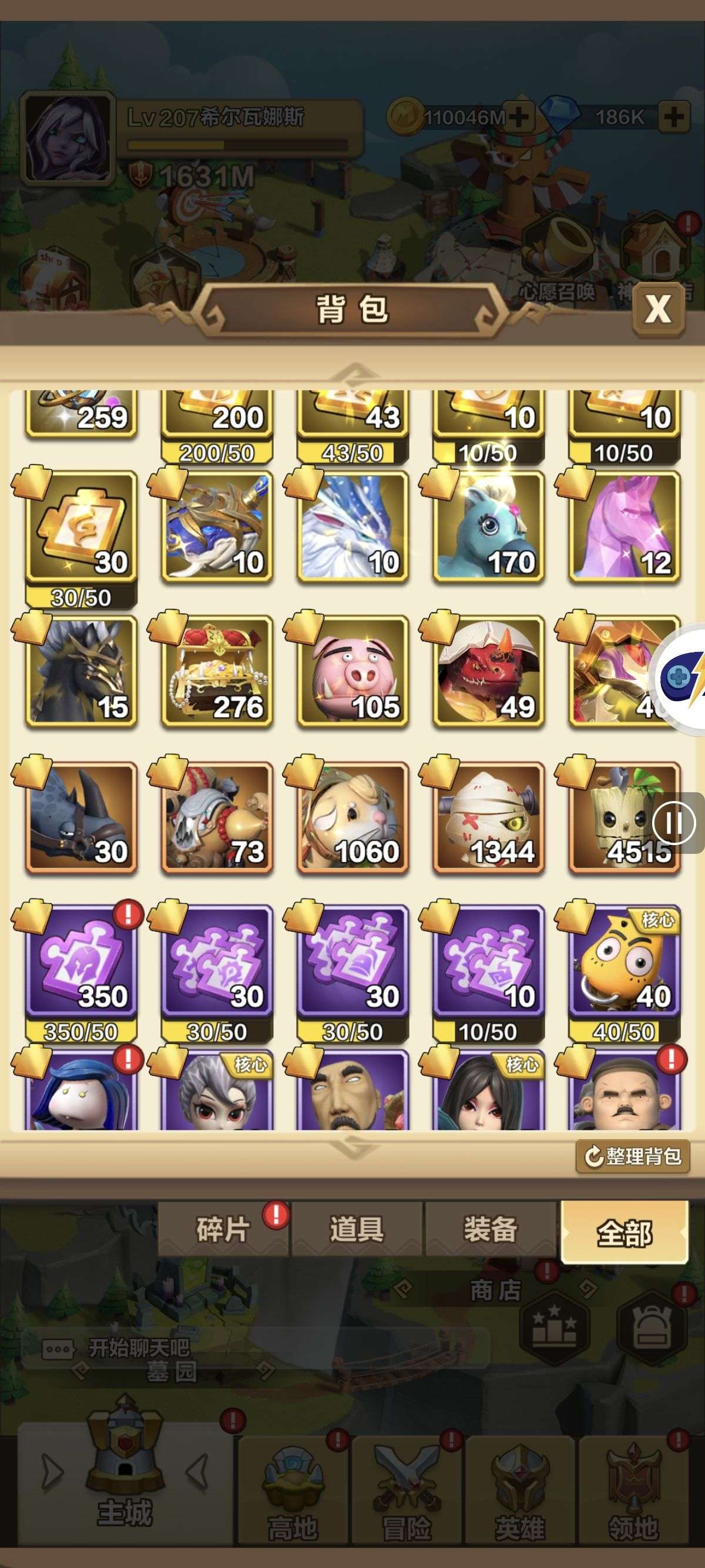Open the red dragon hatchling item with 49
The image size is (705, 1568).
[x=488, y=672]
